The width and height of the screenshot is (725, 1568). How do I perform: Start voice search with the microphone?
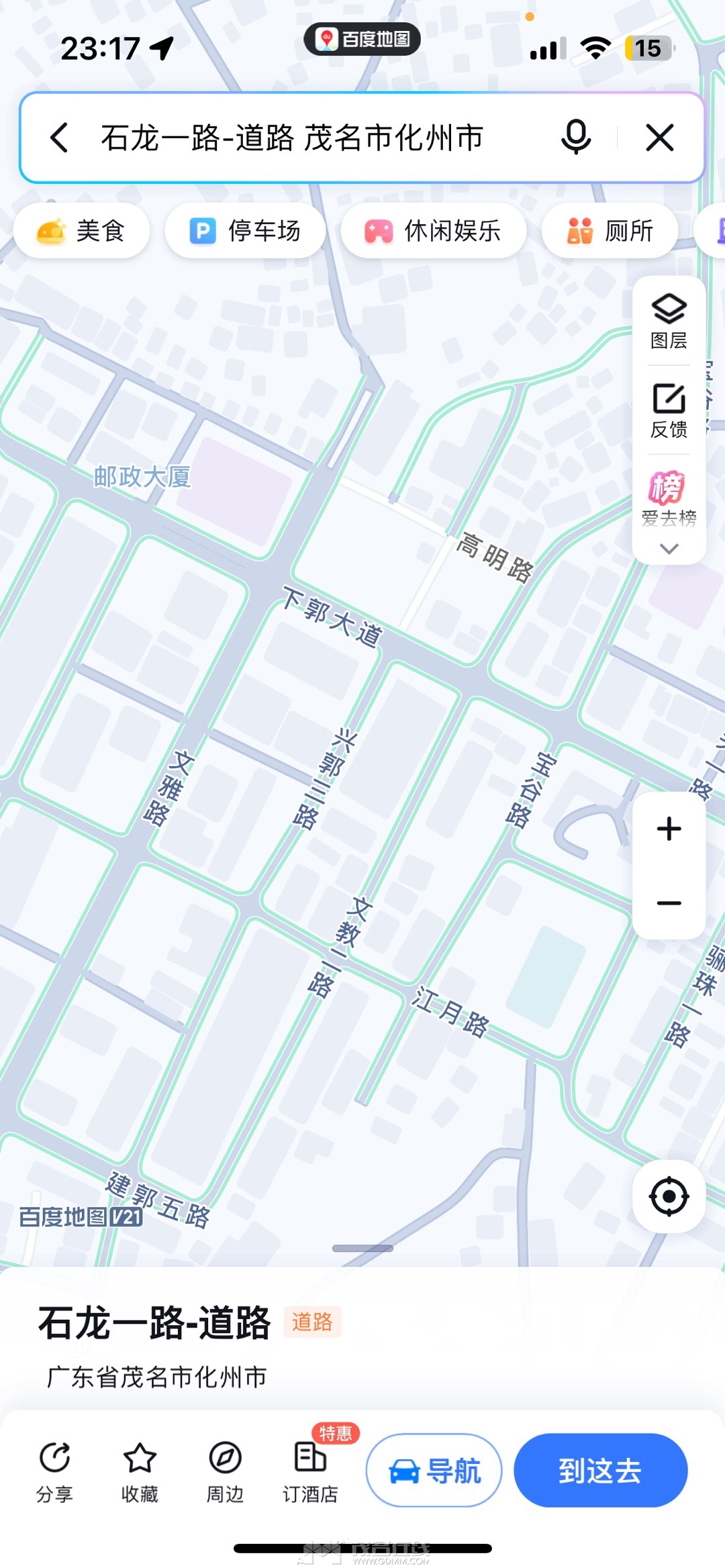[x=575, y=138]
